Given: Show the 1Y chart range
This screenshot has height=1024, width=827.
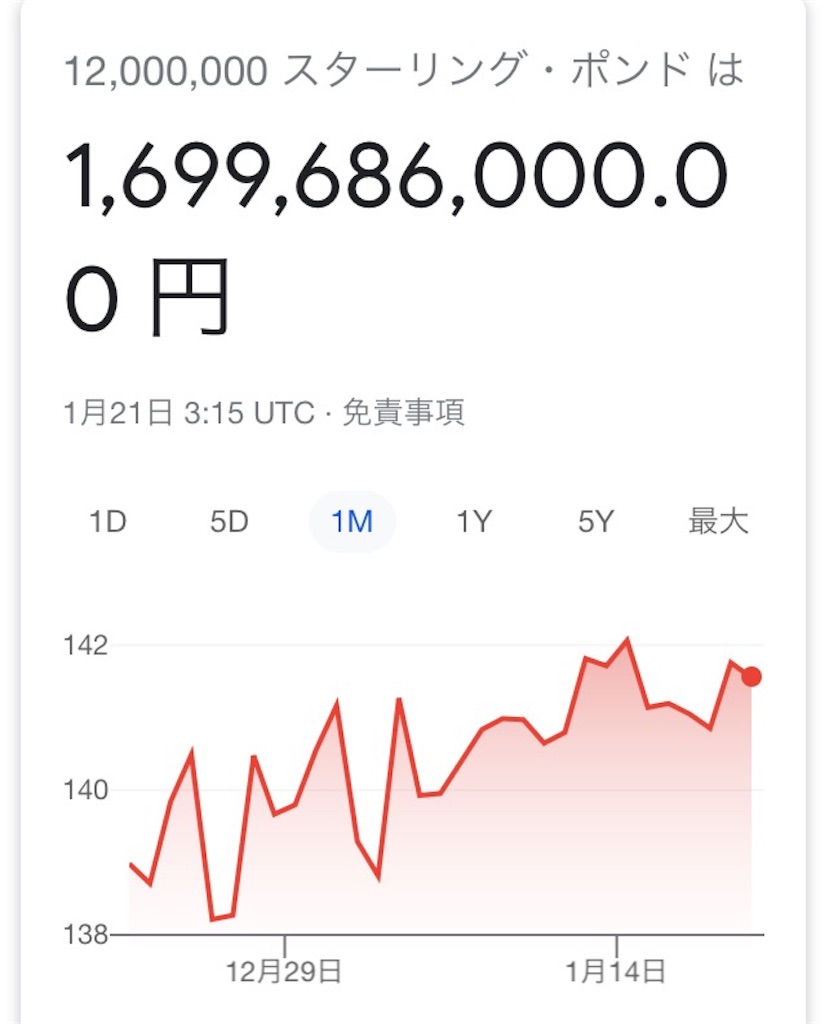Looking at the screenshot, I should tap(474, 521).
